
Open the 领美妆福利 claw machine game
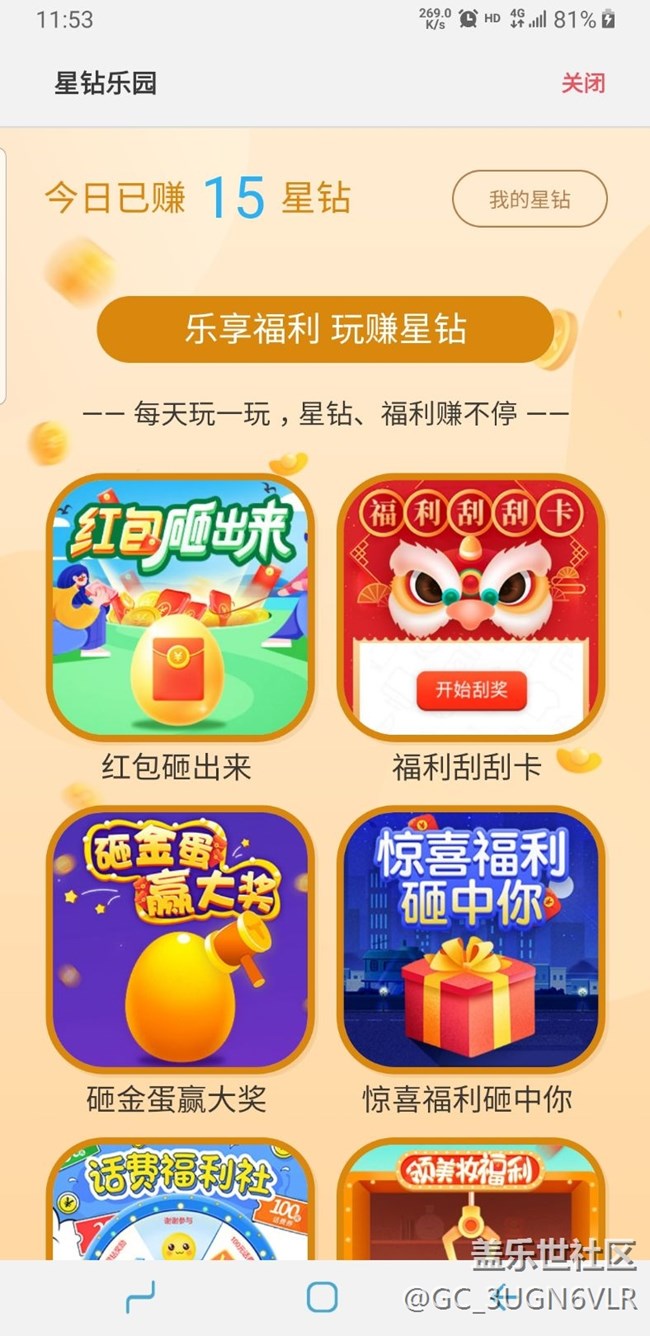(x=471, y=1200)
